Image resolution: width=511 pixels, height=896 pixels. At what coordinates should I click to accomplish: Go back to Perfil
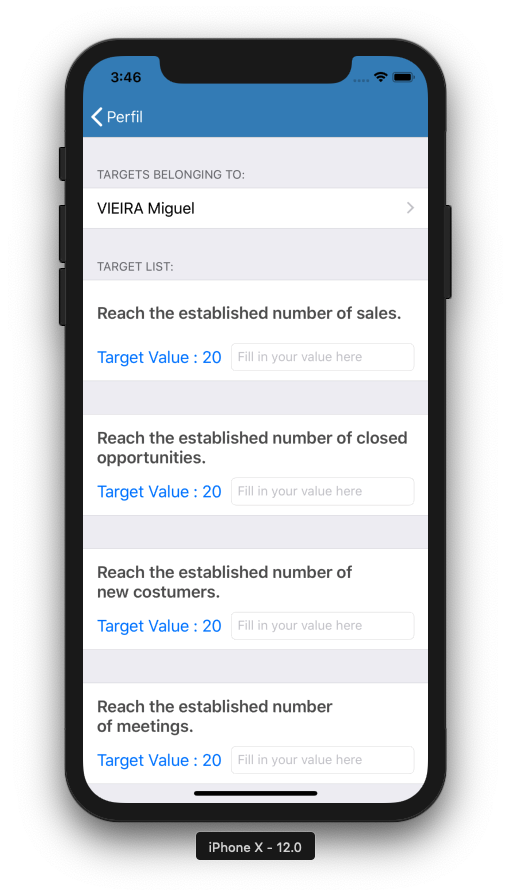pos(117,117)
